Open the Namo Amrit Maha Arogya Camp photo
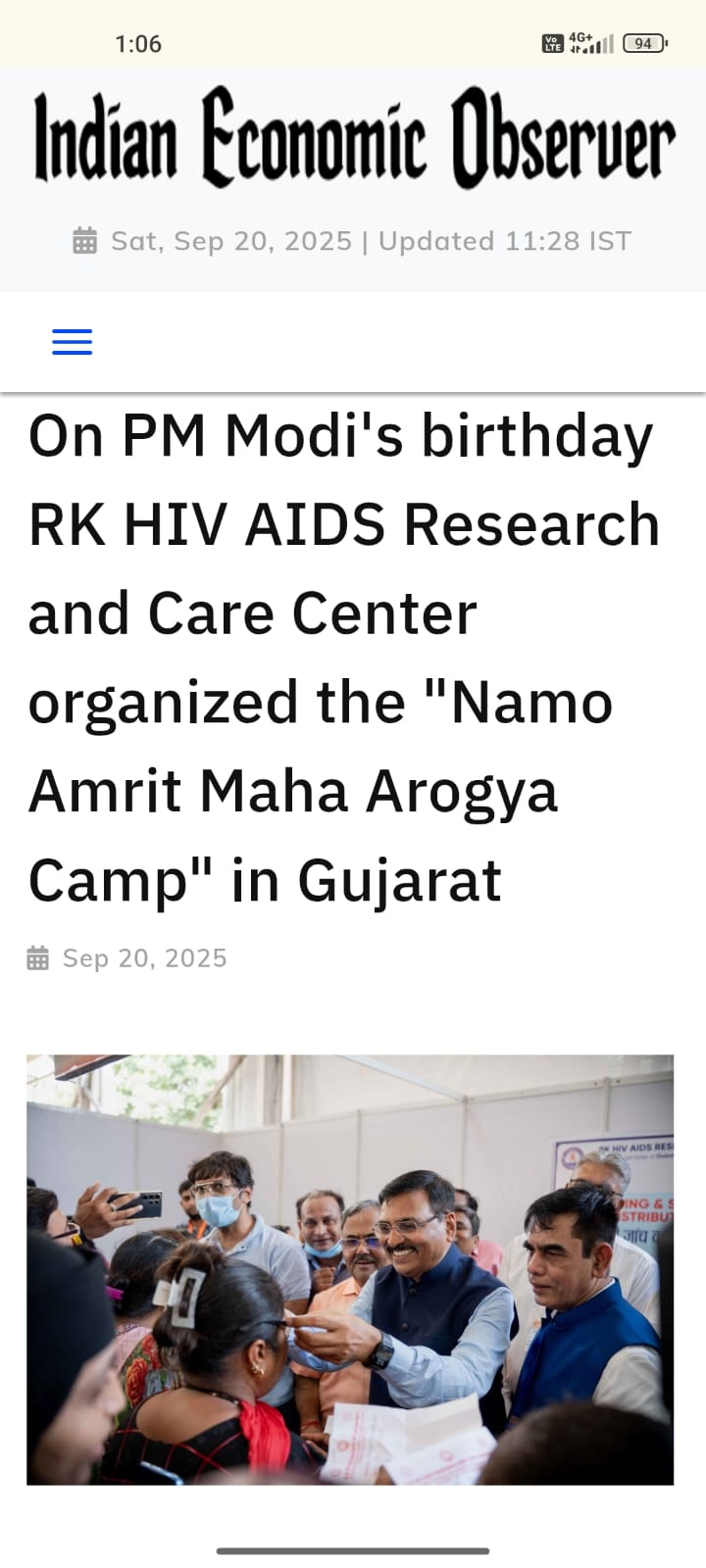This screenshot has width=706, height=1568. 350,1269
